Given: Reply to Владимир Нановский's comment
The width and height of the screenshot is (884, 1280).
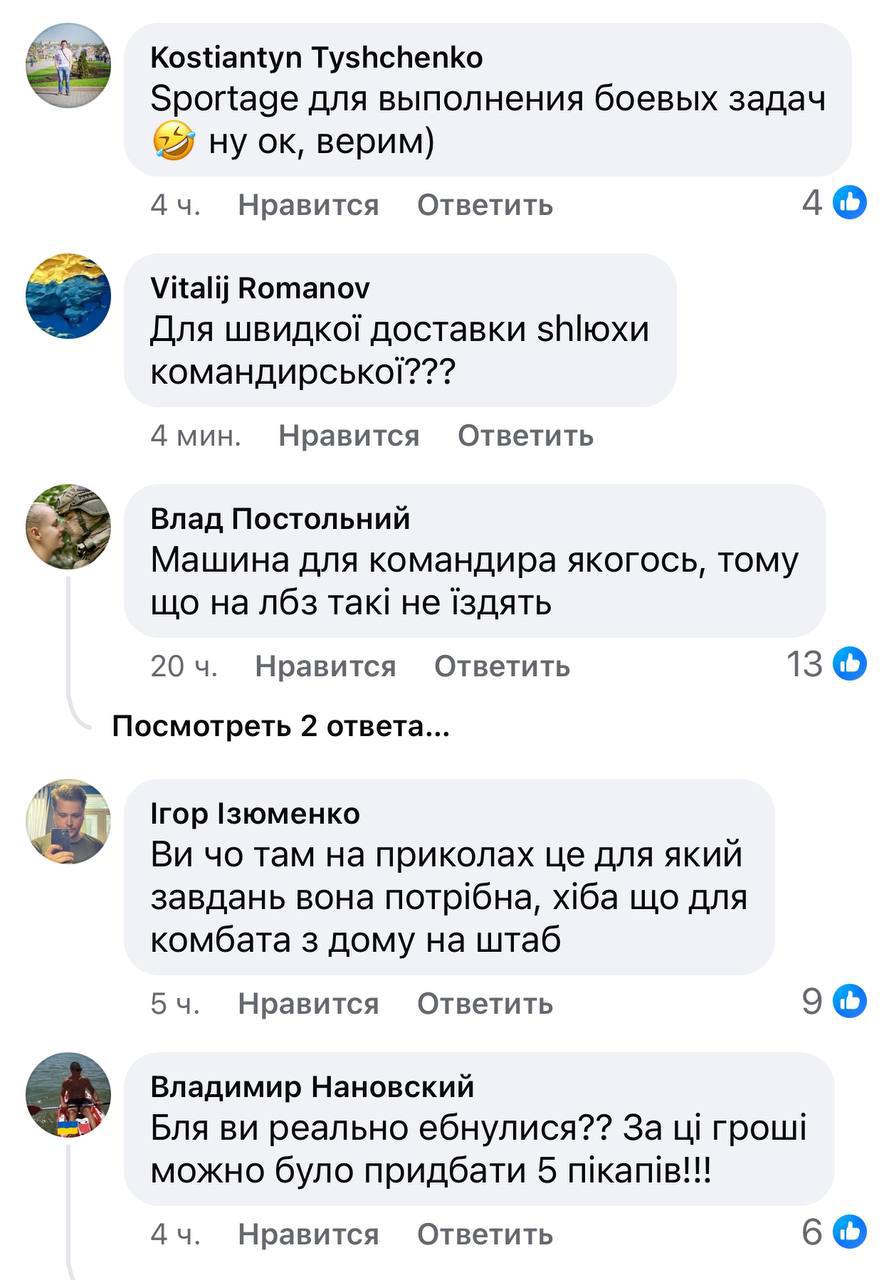Looking at the screenshot, I should 484,1234.
